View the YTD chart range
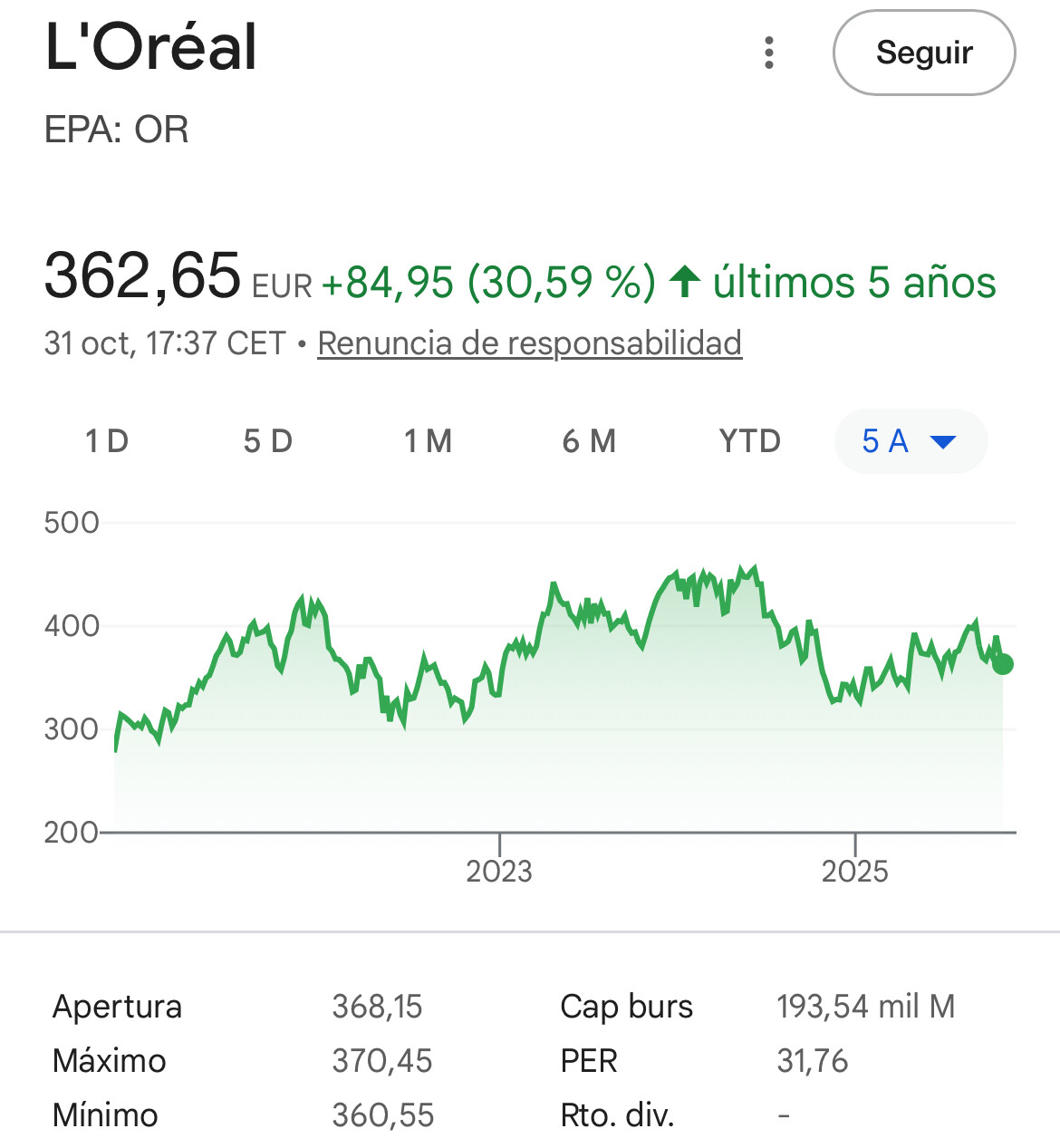 point(749,441)
